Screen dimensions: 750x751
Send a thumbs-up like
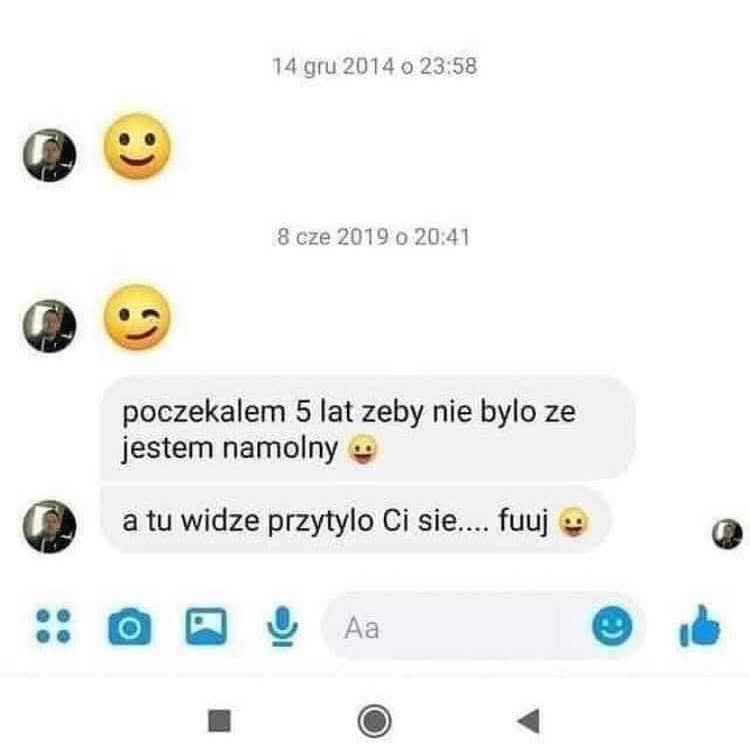click(x=699, y=626)
